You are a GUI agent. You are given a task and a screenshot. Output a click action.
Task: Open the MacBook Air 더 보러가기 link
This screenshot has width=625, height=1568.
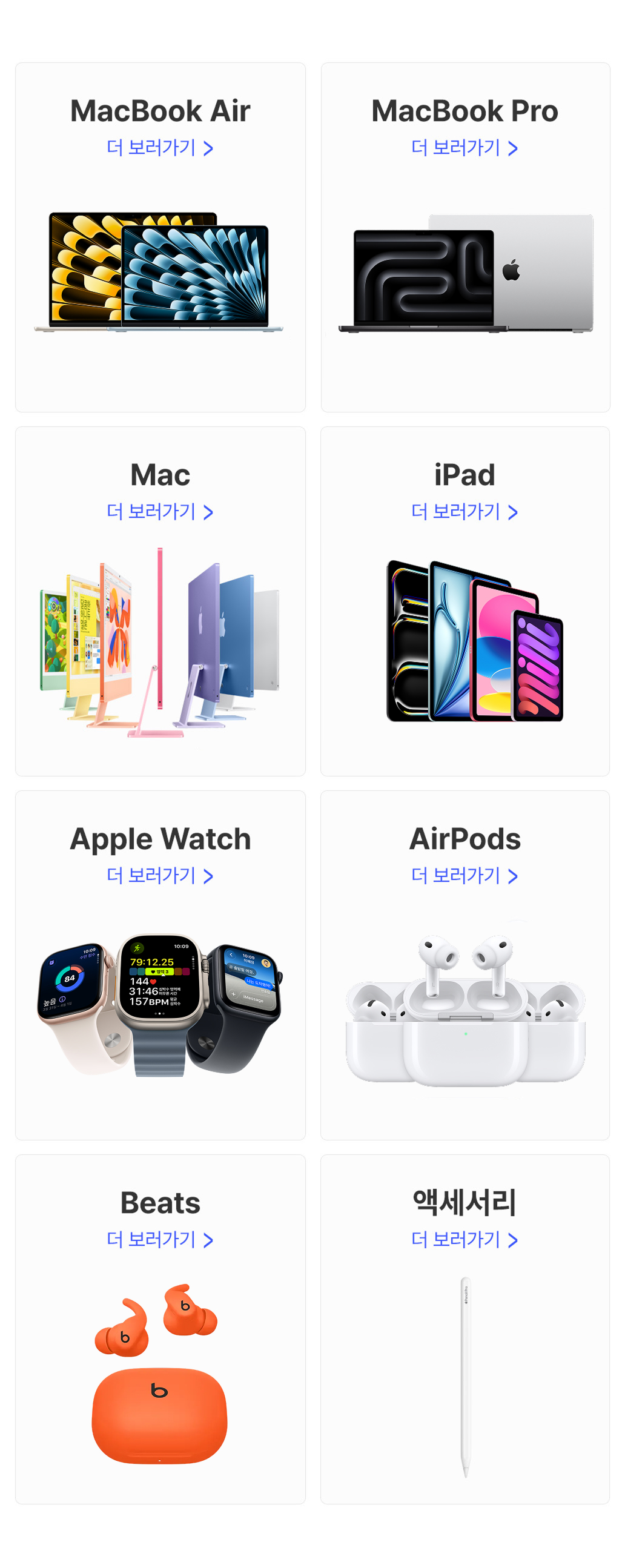coord(159,148)
